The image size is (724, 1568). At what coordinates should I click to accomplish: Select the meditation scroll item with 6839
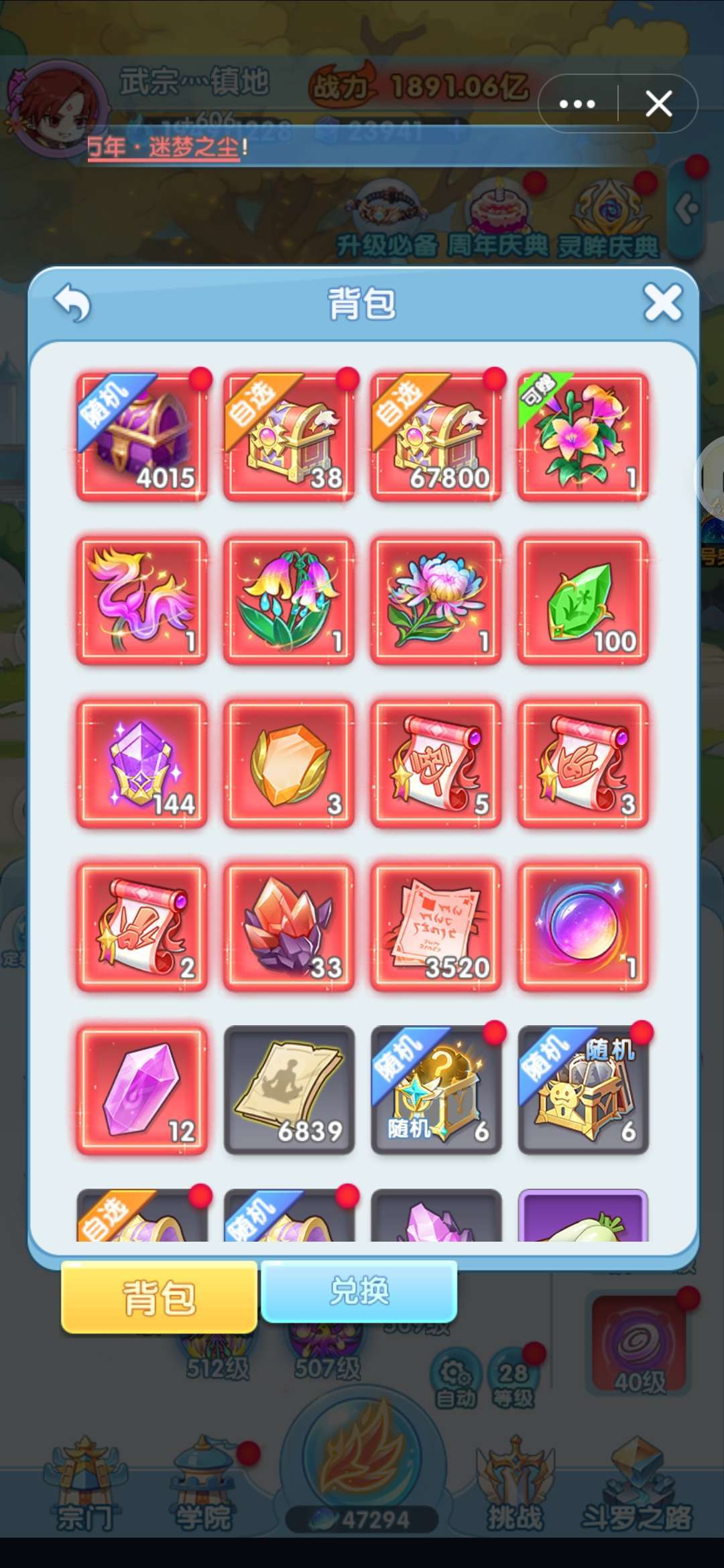[x=289, y=1091]
